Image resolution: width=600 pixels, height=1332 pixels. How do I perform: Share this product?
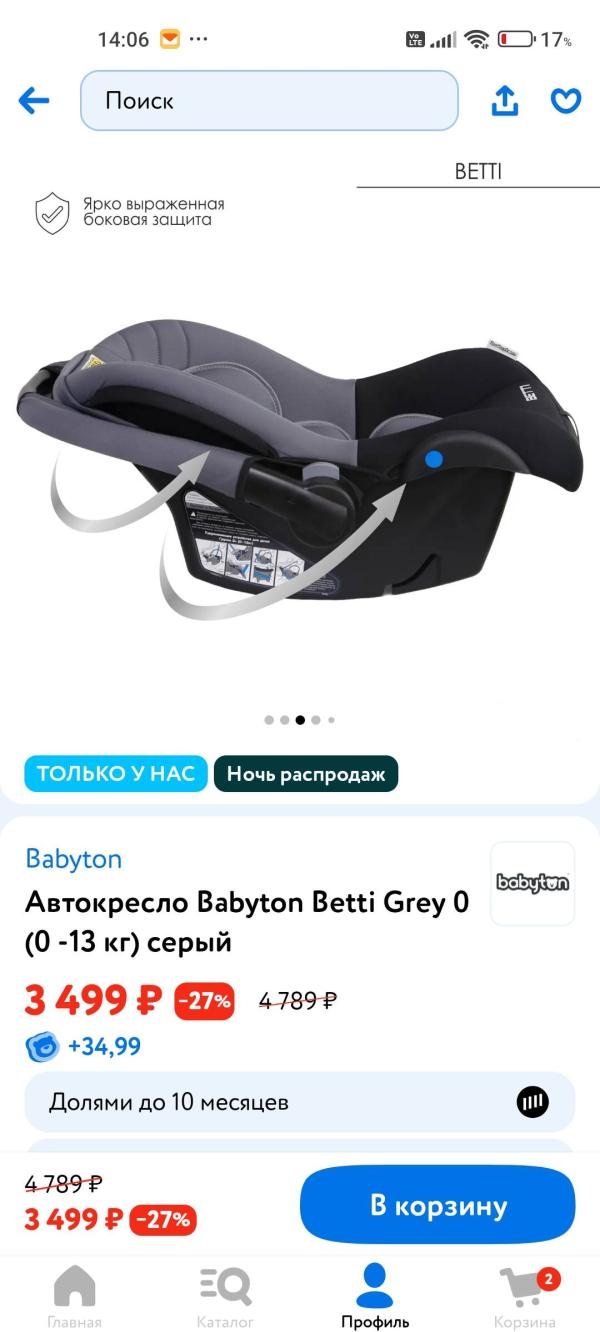tap(505, 100)
